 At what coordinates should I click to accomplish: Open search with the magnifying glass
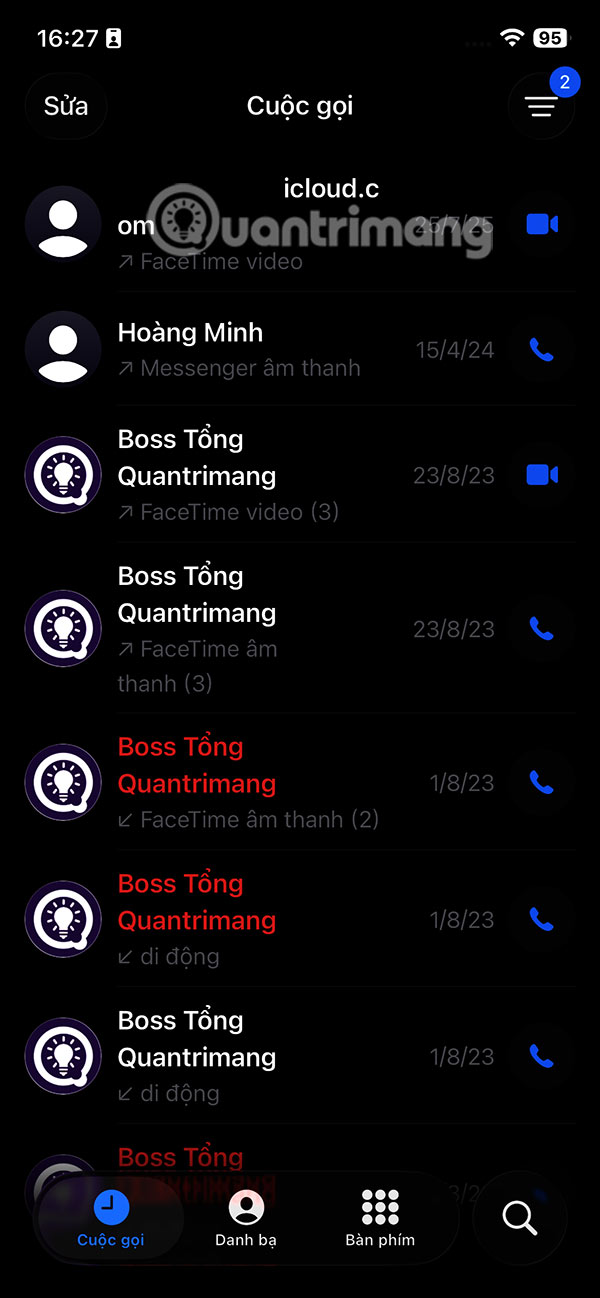point(520,1218)
